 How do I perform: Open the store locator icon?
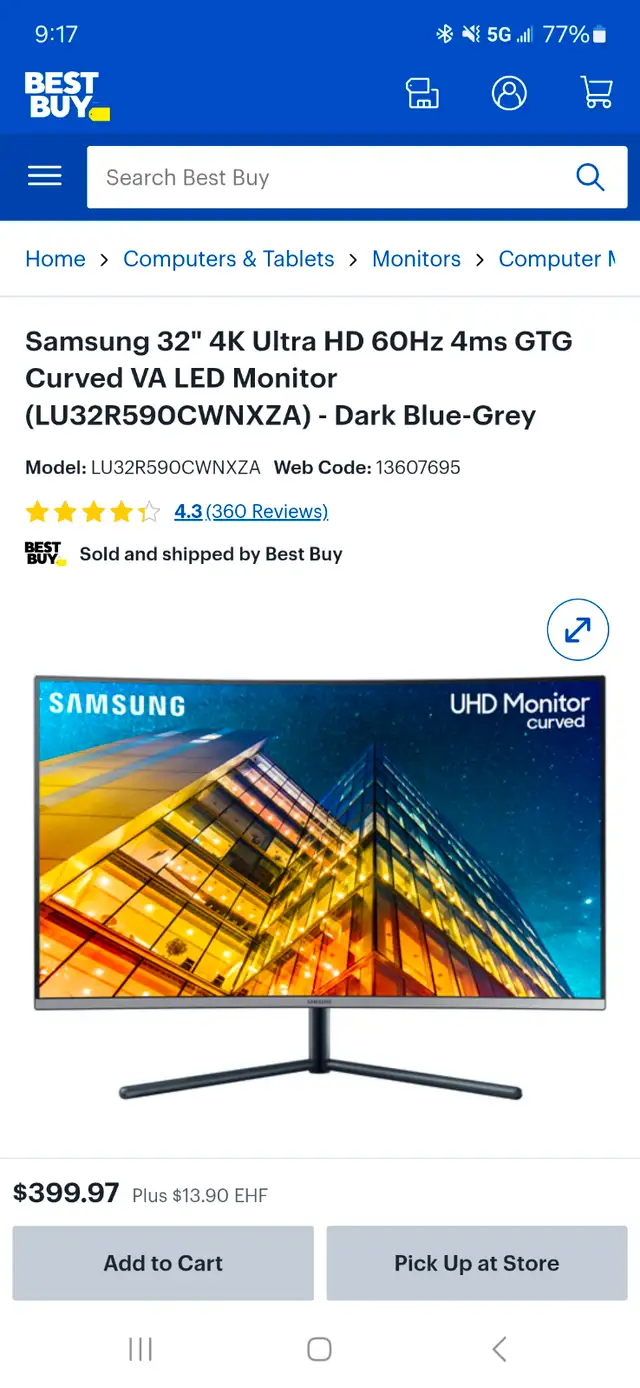(x=422, y=93)
